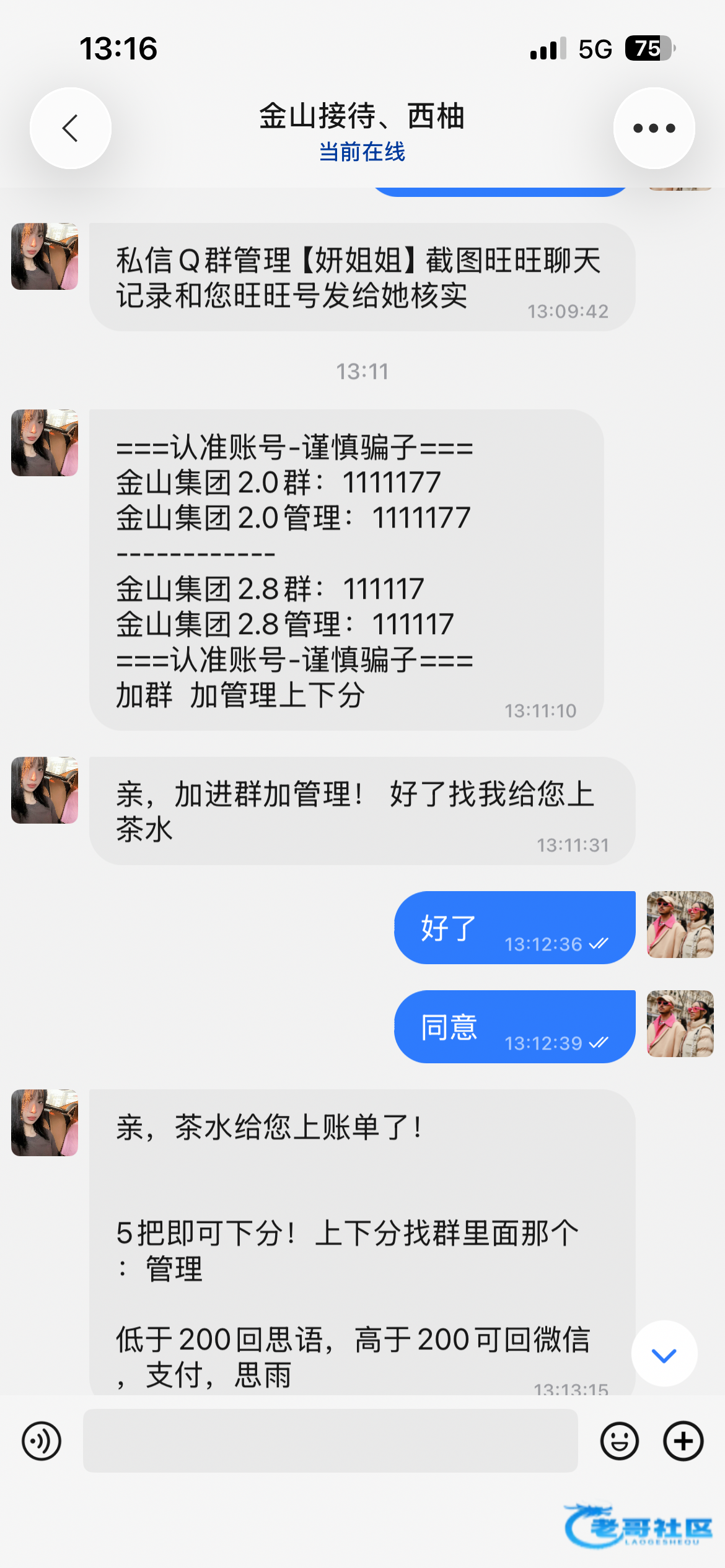Open the plus attachment menu
Screen dimensions: 725x1568
pos(683,1441)
